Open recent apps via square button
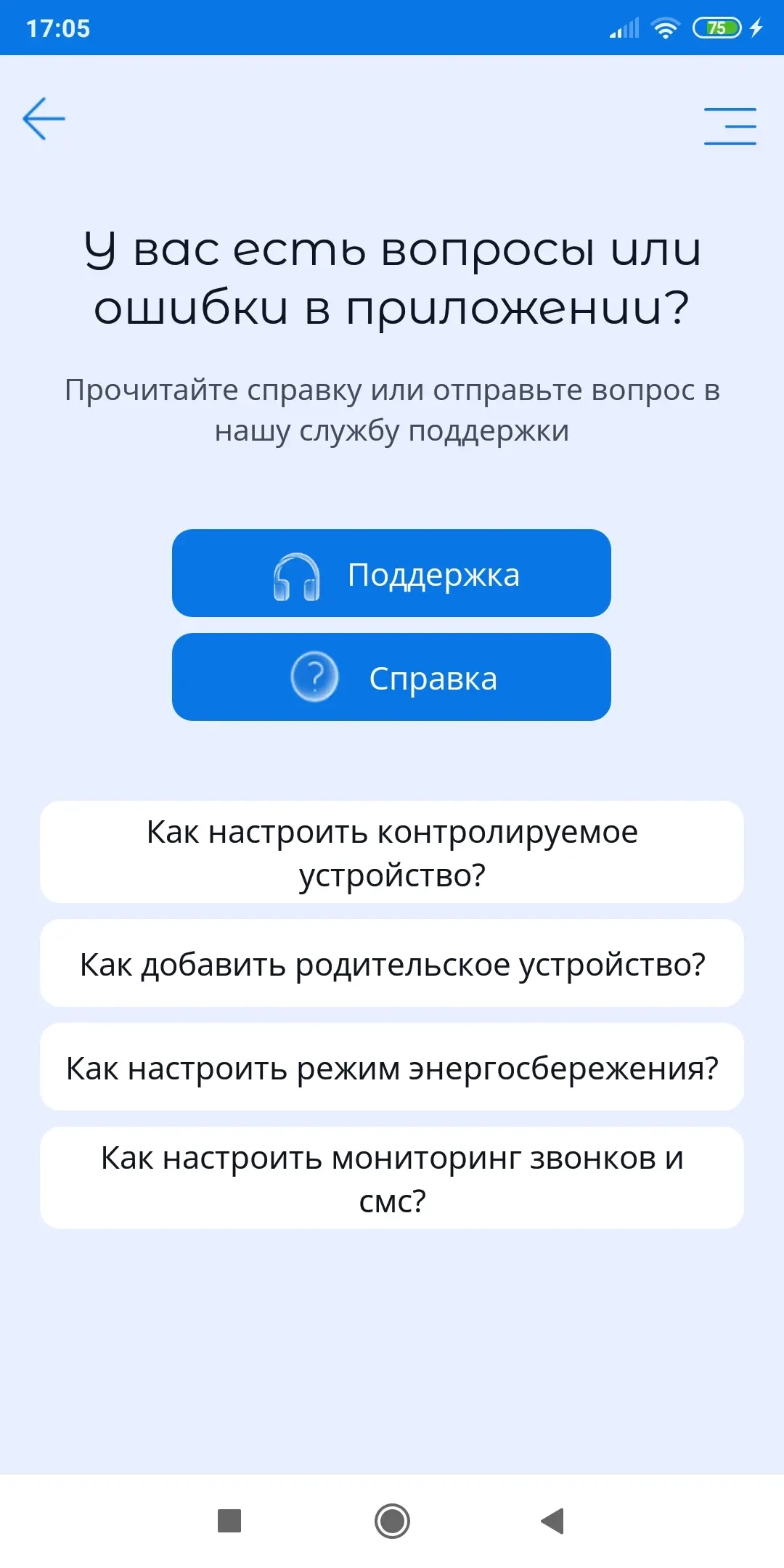The image size is (784, 1568). (x=229, y=1520)
